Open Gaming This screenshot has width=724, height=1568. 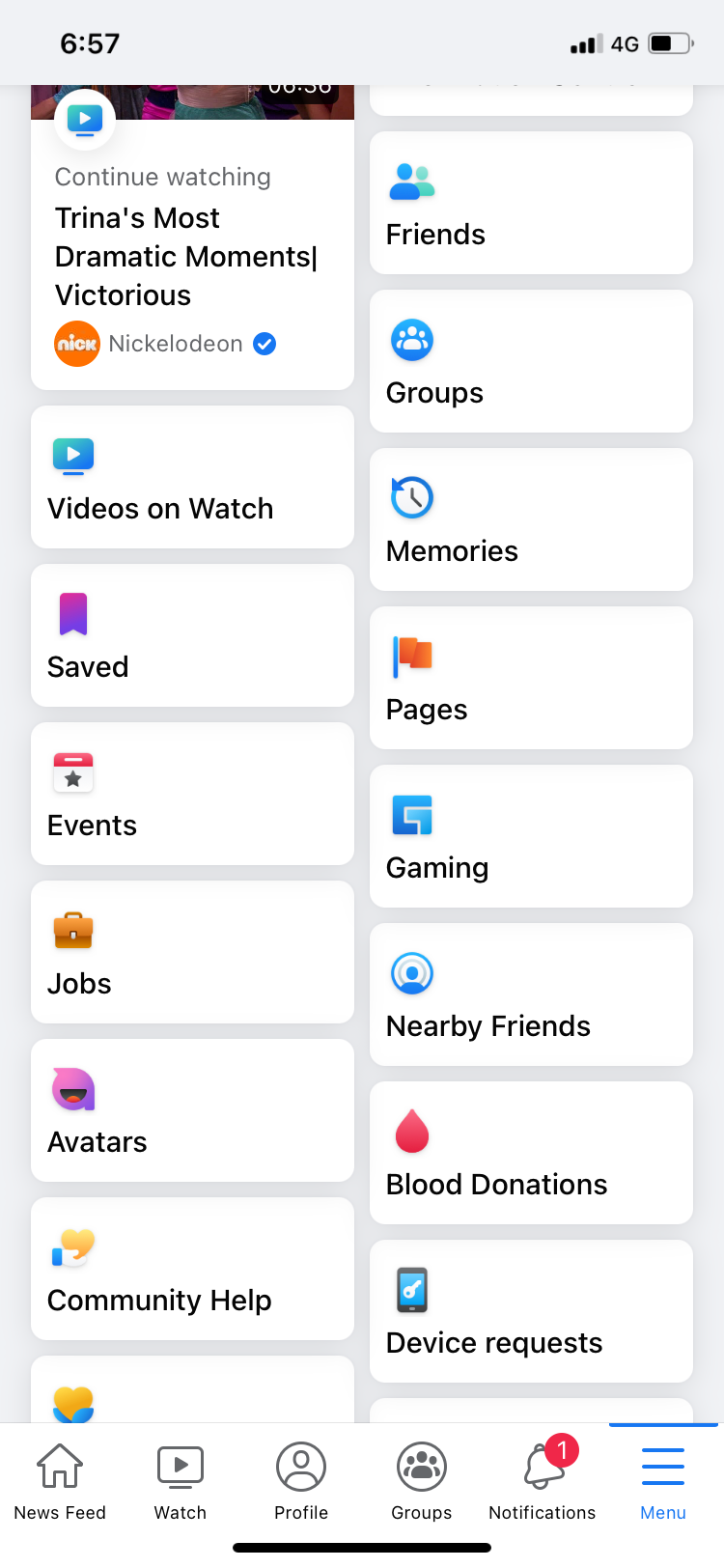coord(531,836)
